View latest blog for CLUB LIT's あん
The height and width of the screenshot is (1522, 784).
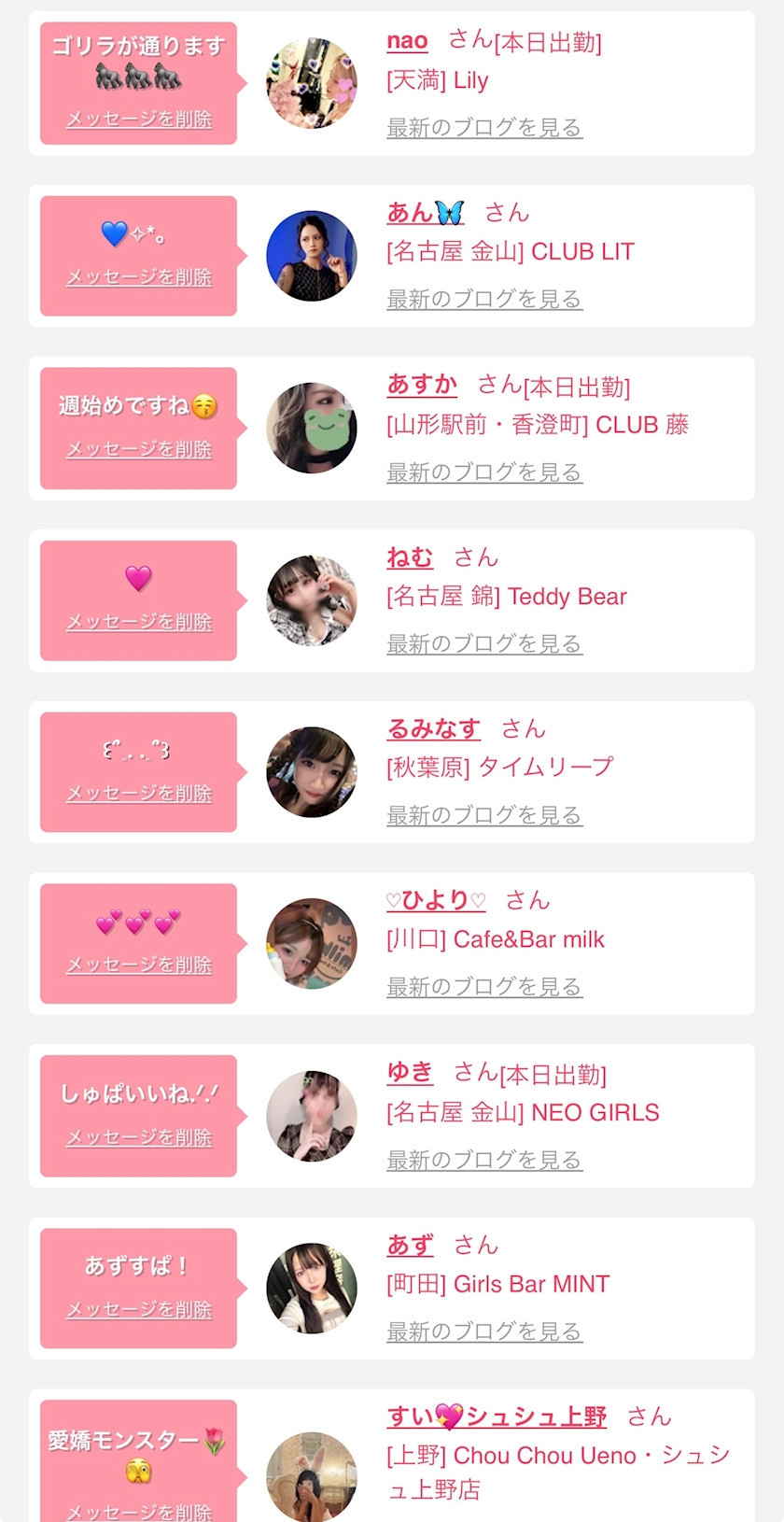point(484,299)
